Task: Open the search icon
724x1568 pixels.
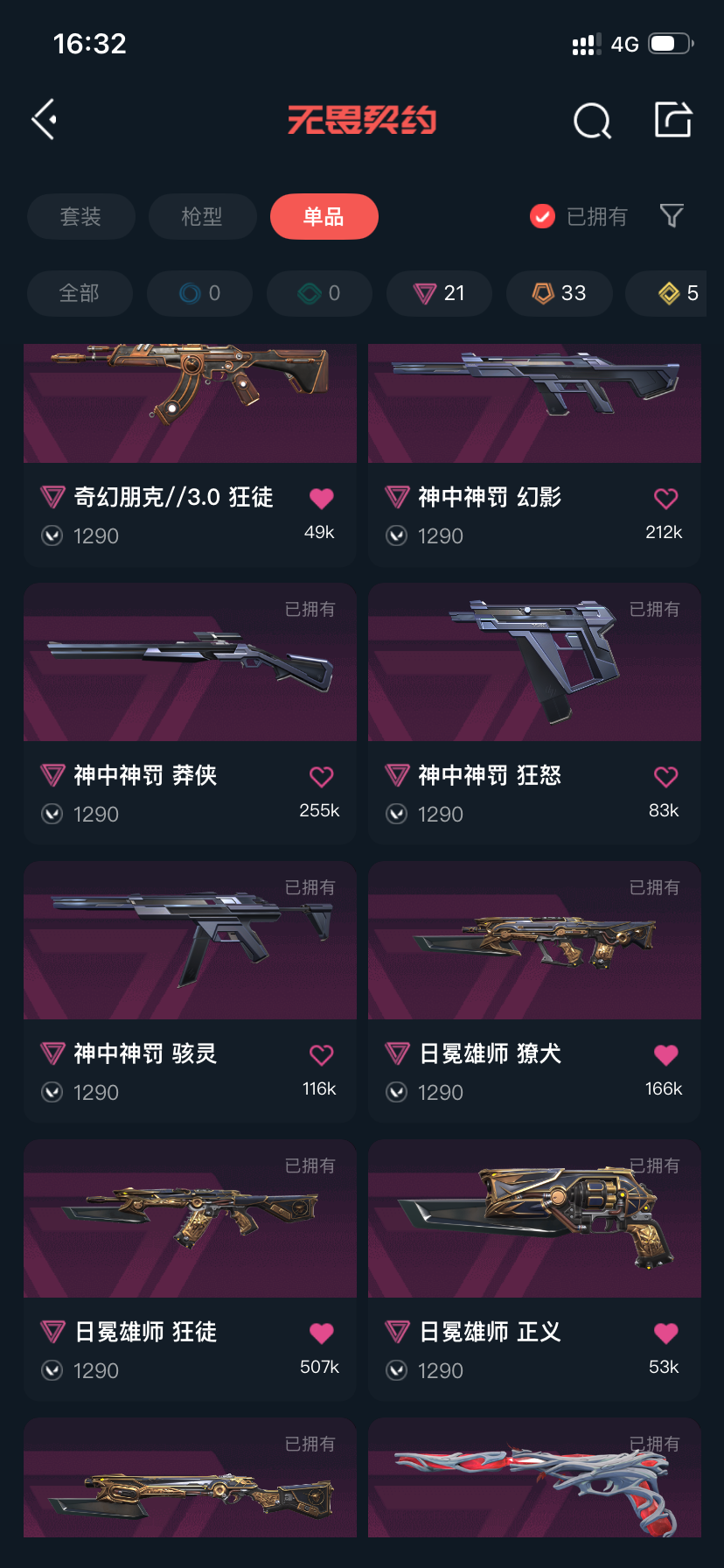Action: pos(592,121)
